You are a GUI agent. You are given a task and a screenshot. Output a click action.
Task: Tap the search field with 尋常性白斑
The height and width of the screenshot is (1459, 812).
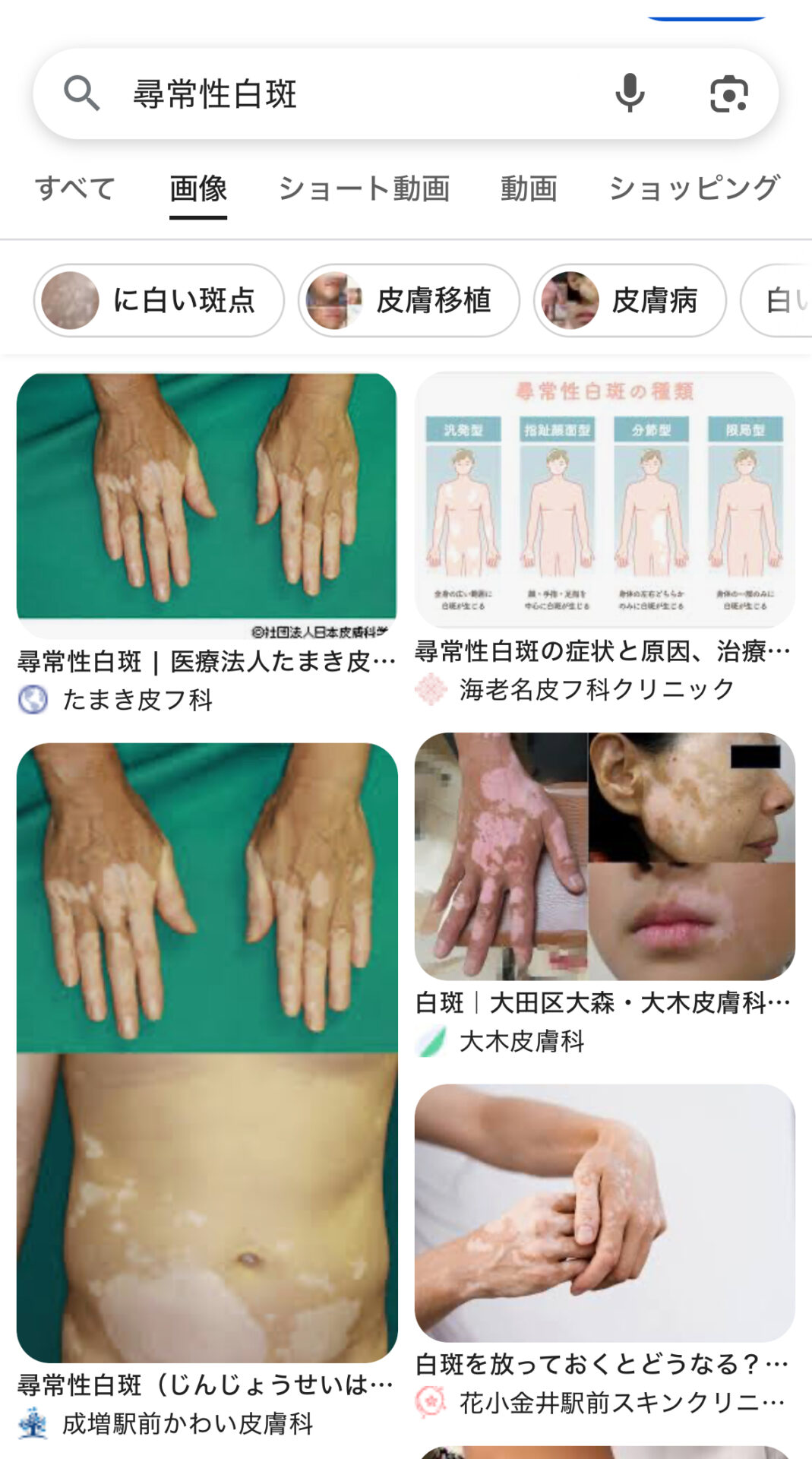click(342, 94)
